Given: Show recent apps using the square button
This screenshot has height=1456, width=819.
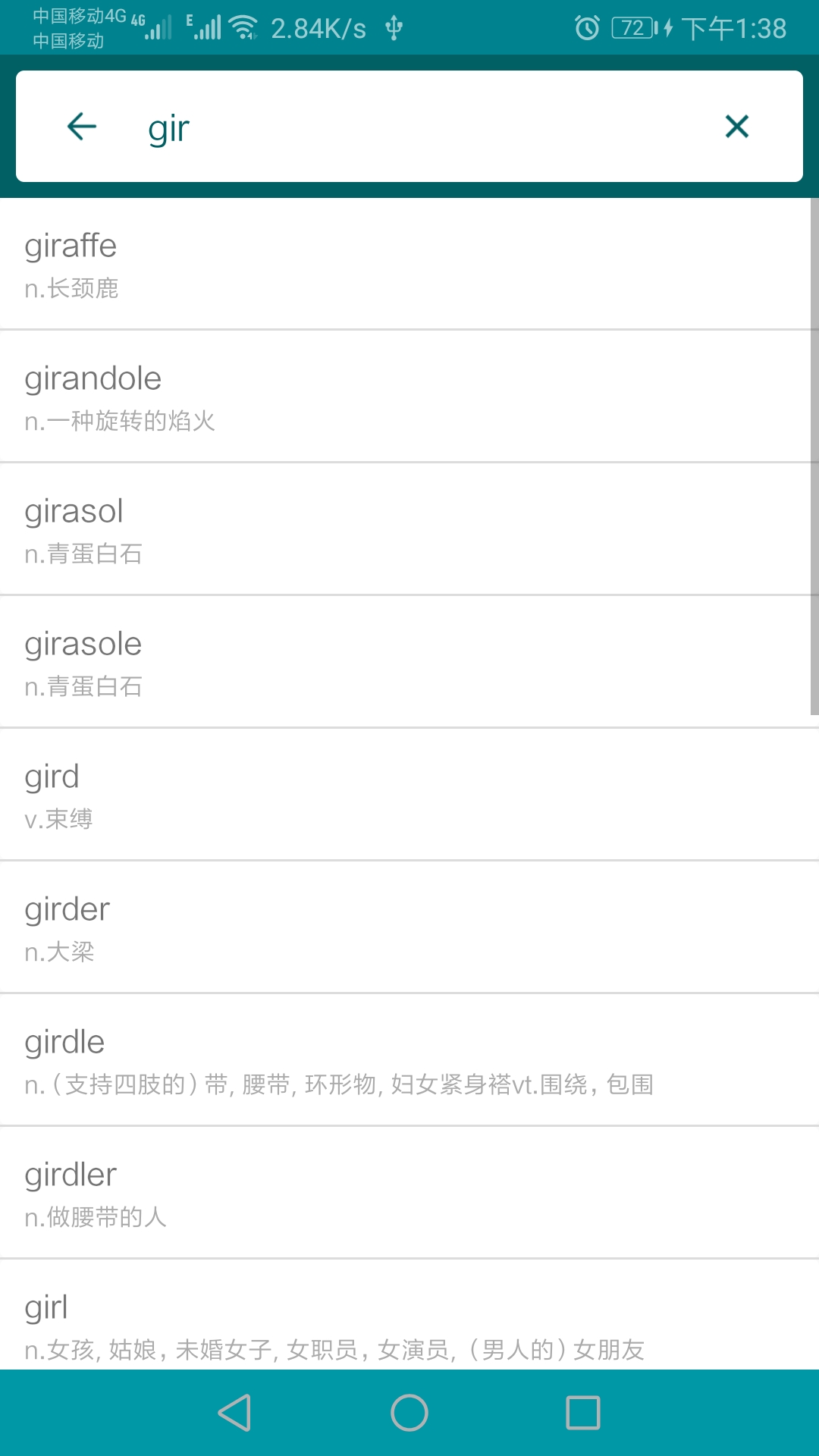Looking at the screenshot, I should click(583, 1413).
